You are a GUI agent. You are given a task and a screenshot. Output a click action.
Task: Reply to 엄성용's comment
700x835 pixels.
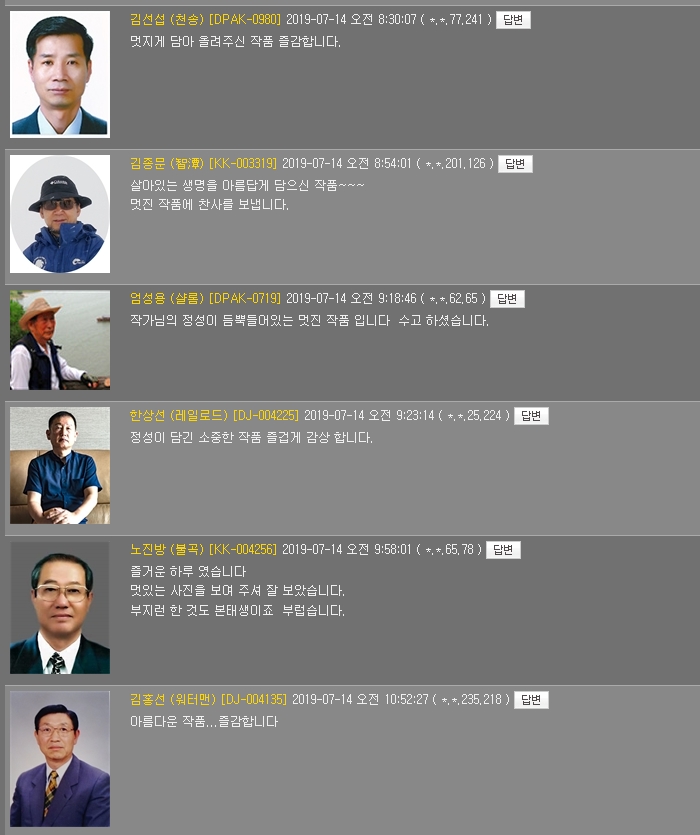pyautogui.click(x=507, y=299)
